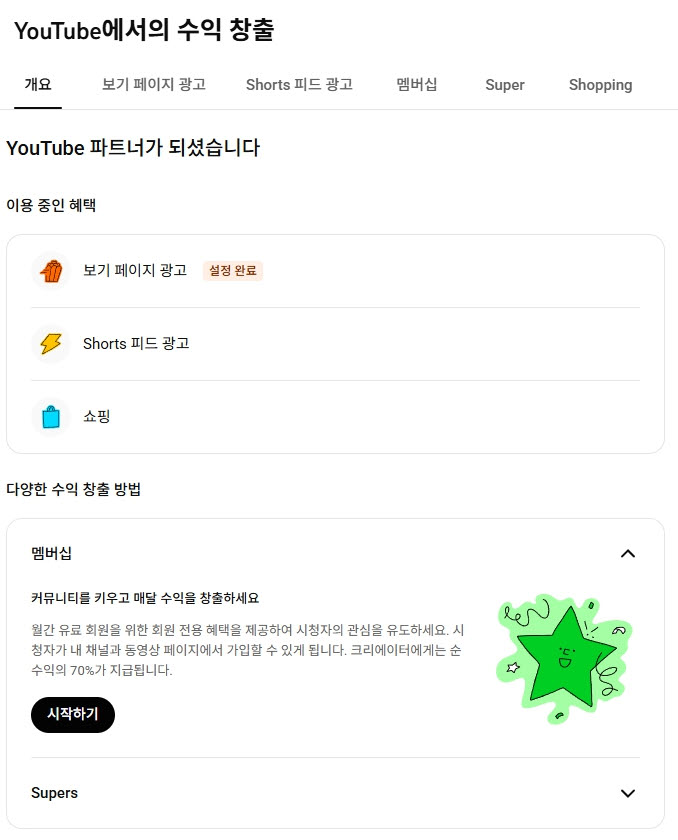
Task: Tap 시작하기 to set up memberships
Action: [x=73, y=715]
